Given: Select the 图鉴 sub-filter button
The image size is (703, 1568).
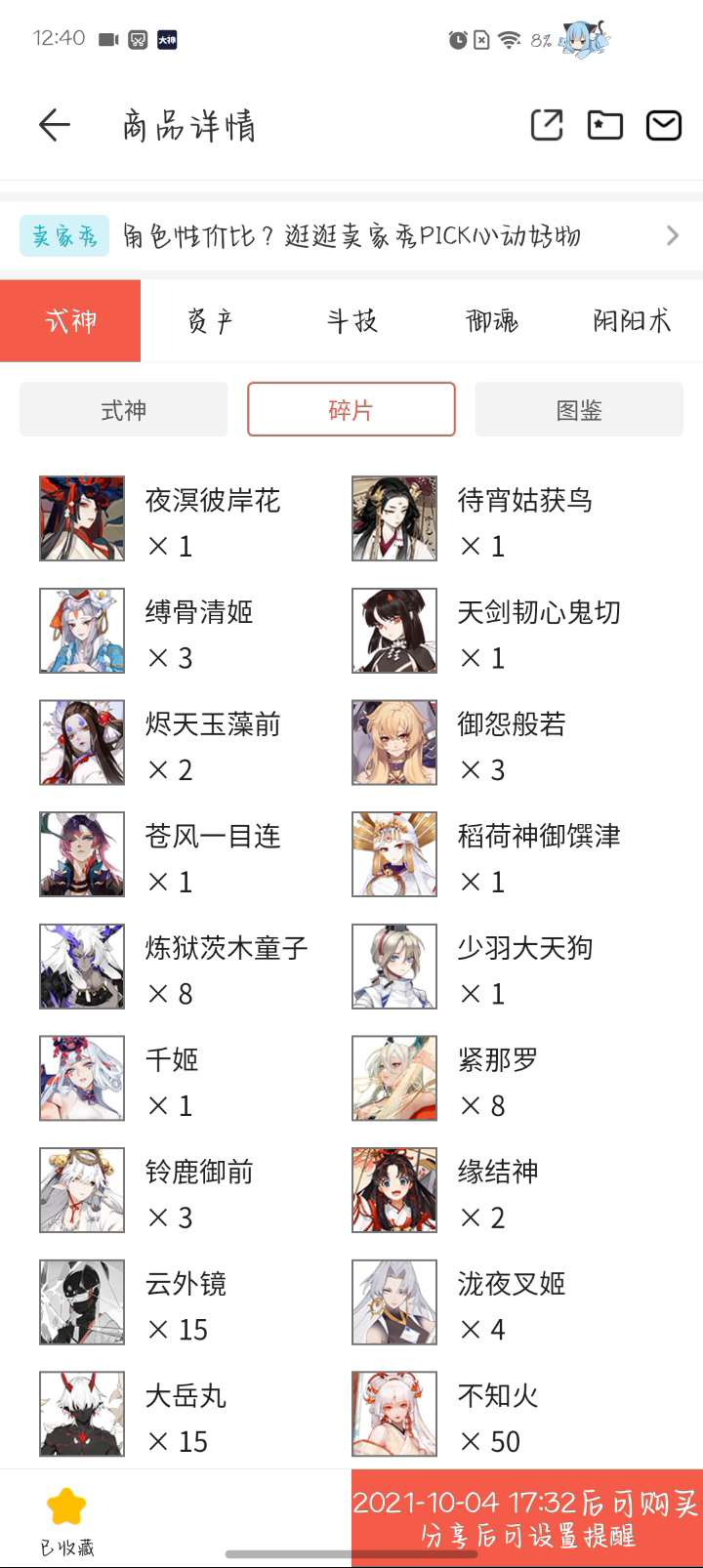Looking at the screenshot, I should (x=579, y=409).
